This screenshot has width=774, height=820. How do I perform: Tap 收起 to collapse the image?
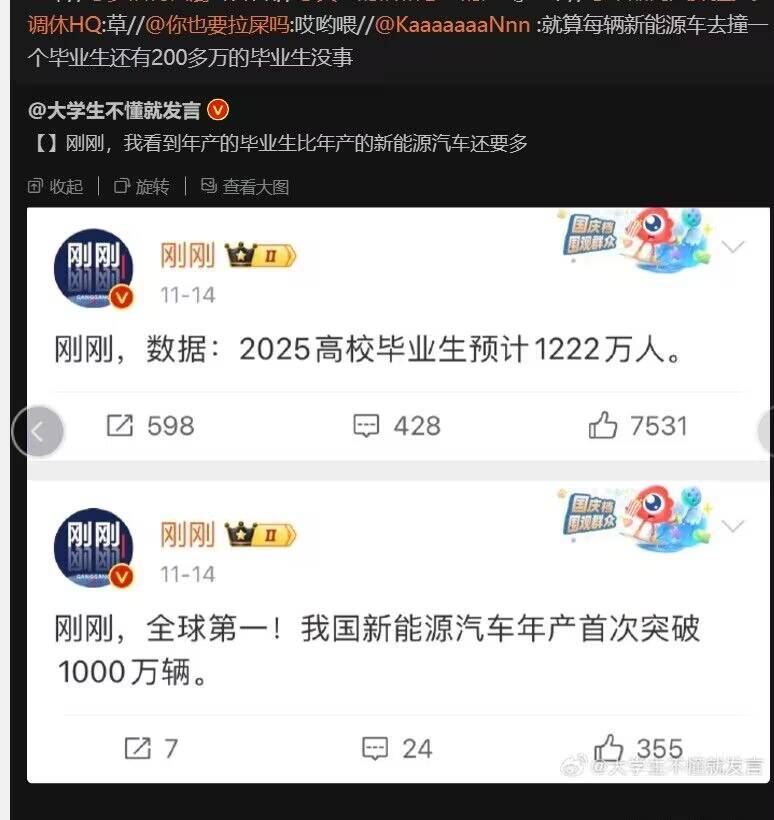pyautogui.click(x=56, y=186)
